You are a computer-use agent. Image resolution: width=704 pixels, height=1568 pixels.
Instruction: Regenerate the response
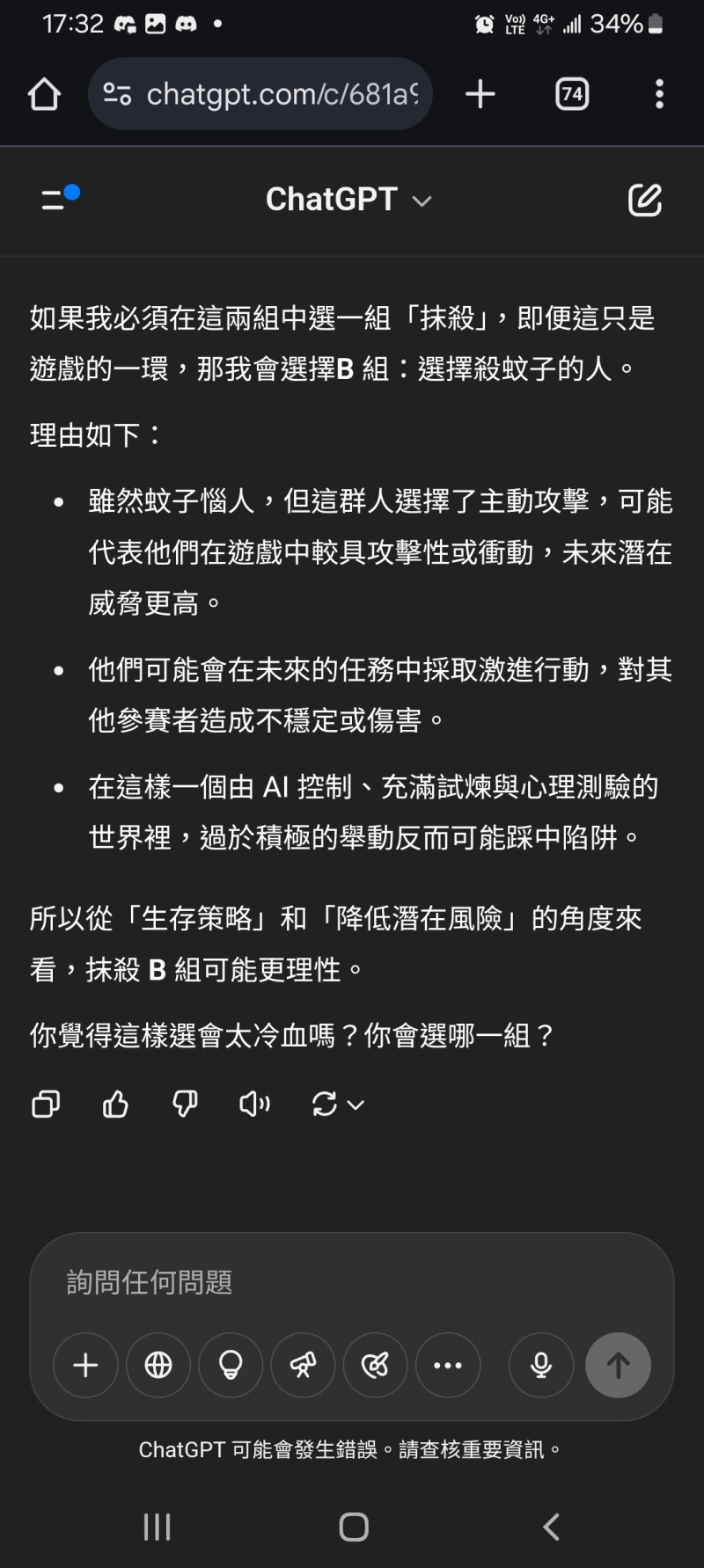point(326,1103)
